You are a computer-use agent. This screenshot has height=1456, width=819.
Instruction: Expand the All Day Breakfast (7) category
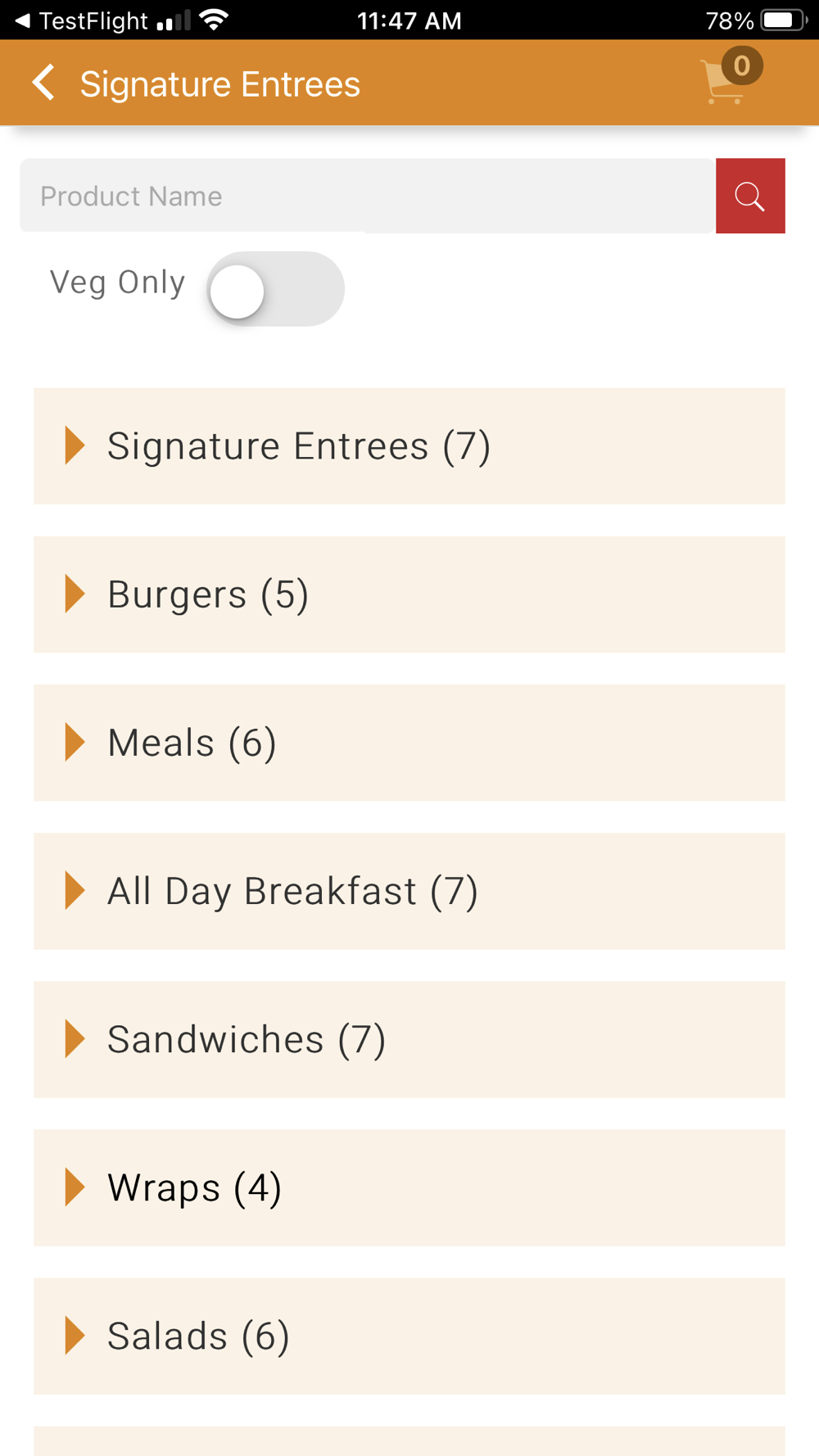pos(409,891)
